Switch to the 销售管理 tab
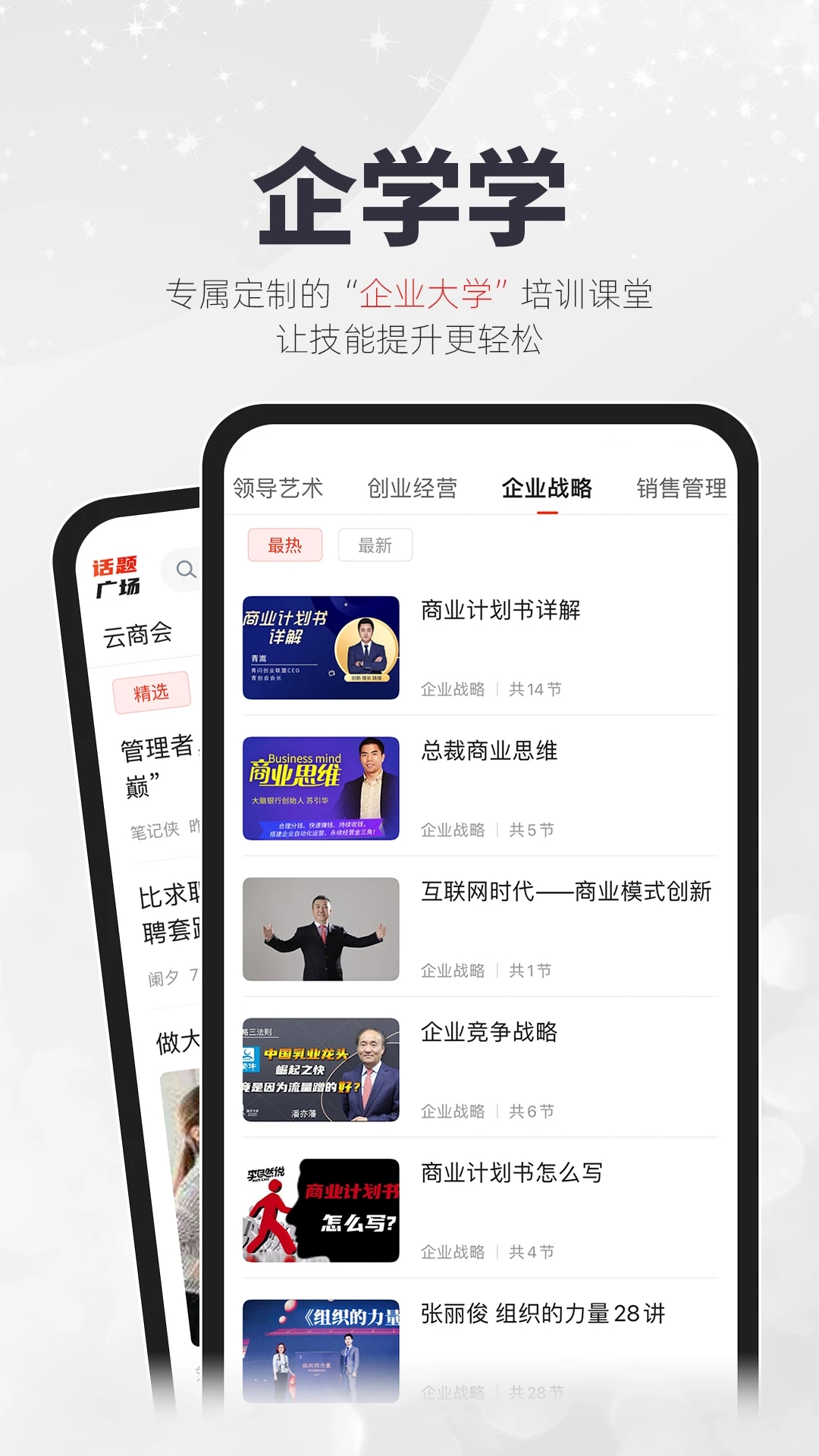 coord(683,489)
